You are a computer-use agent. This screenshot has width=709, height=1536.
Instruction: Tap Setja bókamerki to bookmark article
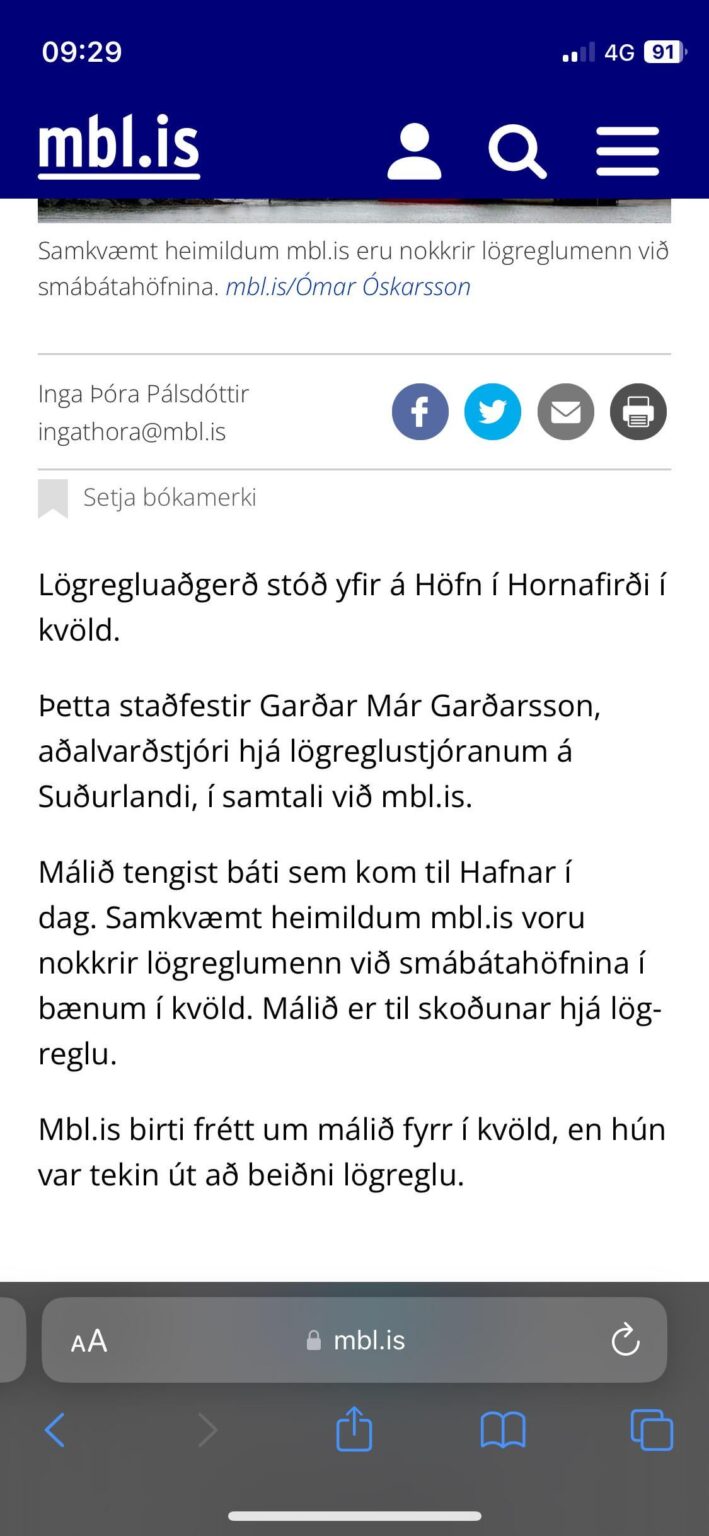click(148, 498)
